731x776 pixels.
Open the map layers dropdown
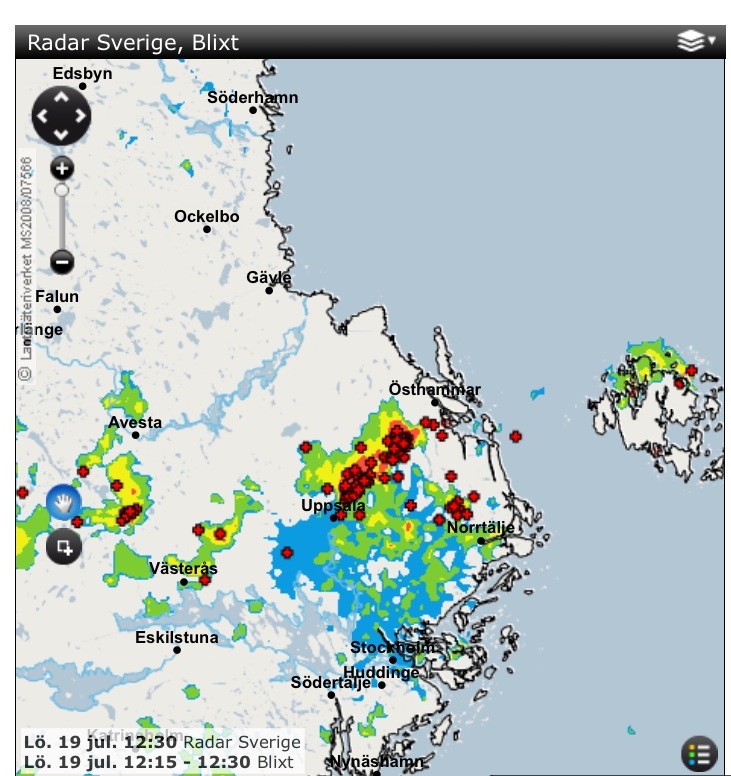pos(696,42)
